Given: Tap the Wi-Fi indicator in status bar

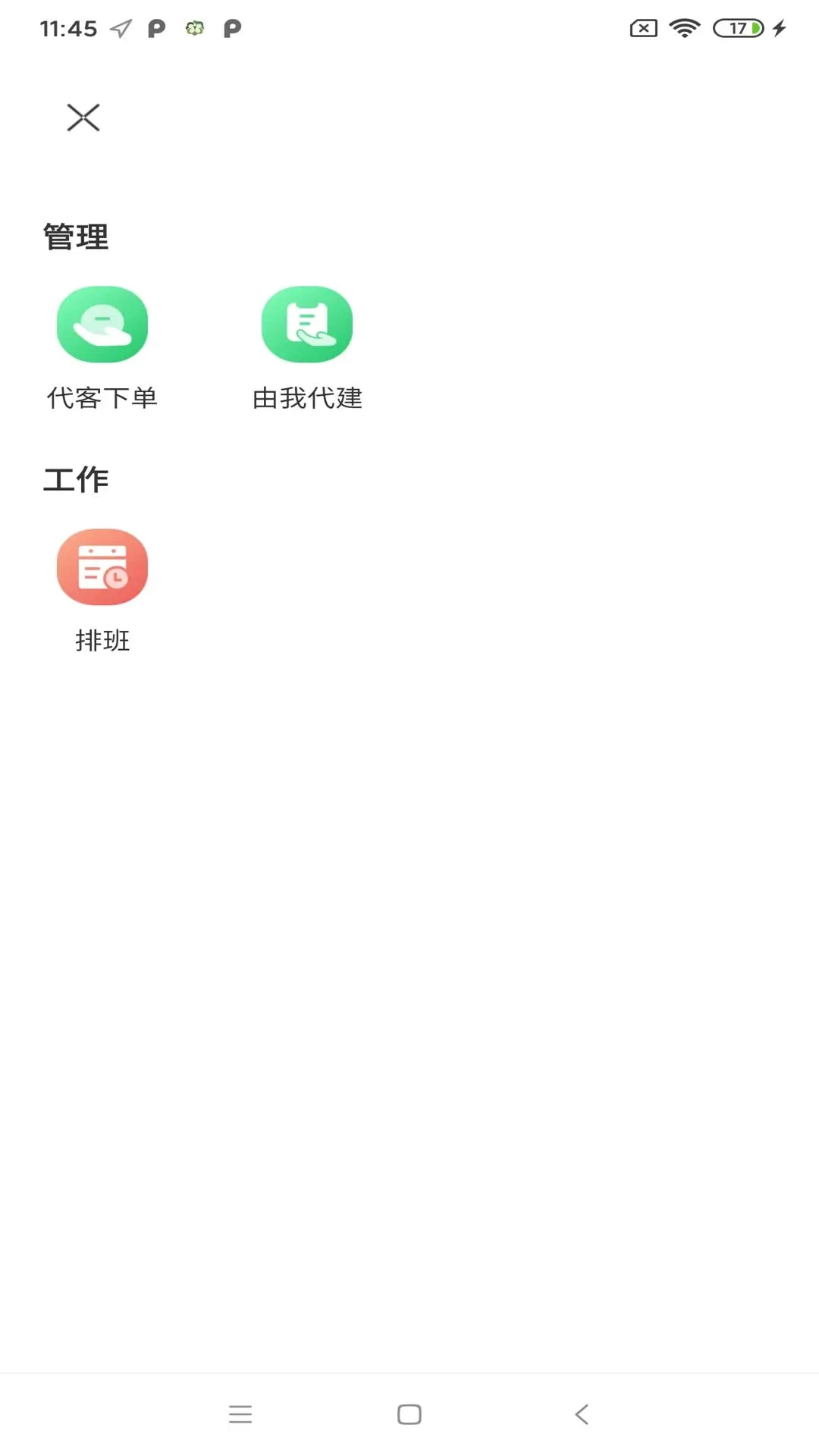Looking at the screenshot, I should click(683, 27).
